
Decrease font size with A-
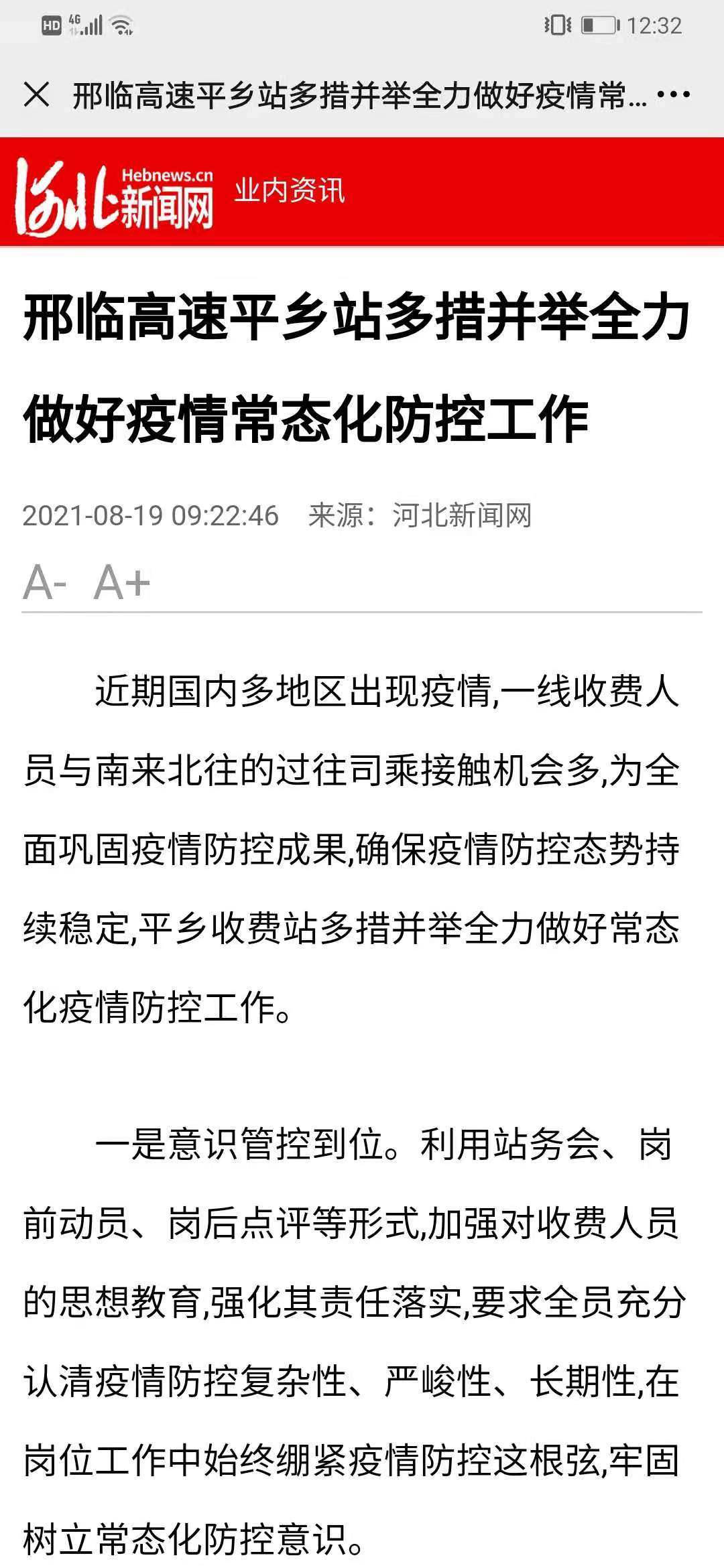point(45,582)
